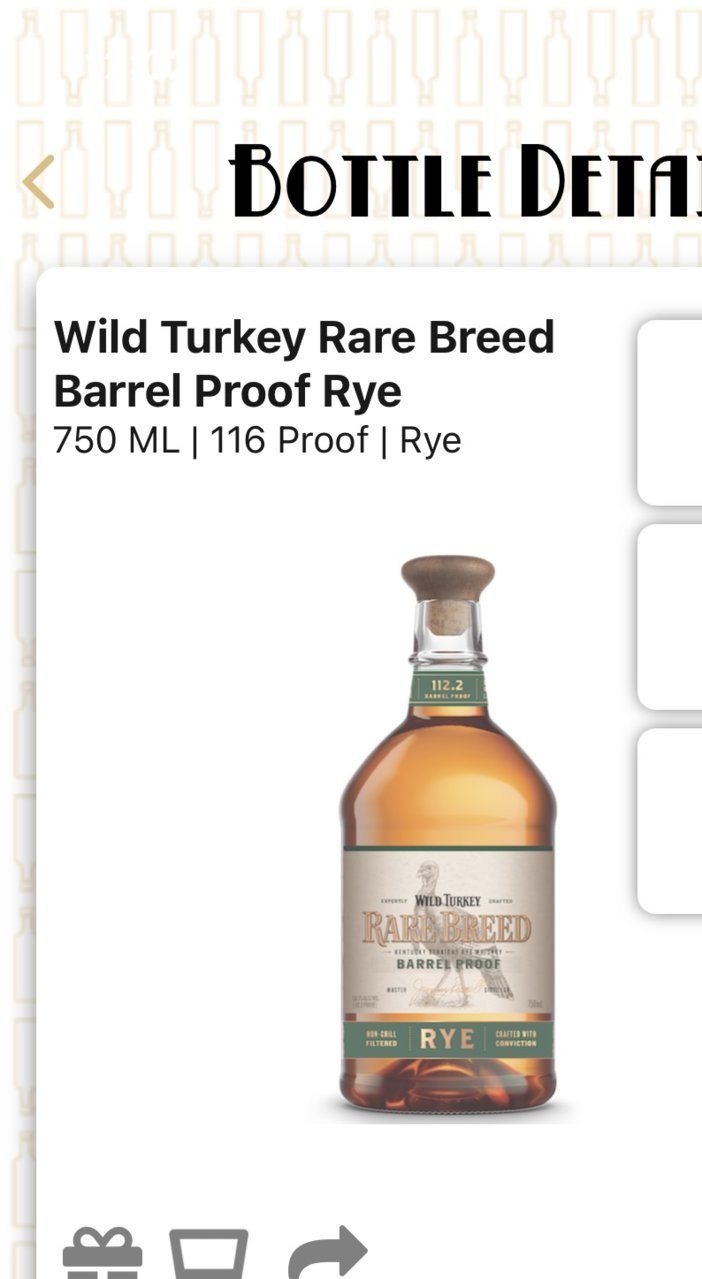Tap the glass icon below the bottle

[x=208, y=1253]
